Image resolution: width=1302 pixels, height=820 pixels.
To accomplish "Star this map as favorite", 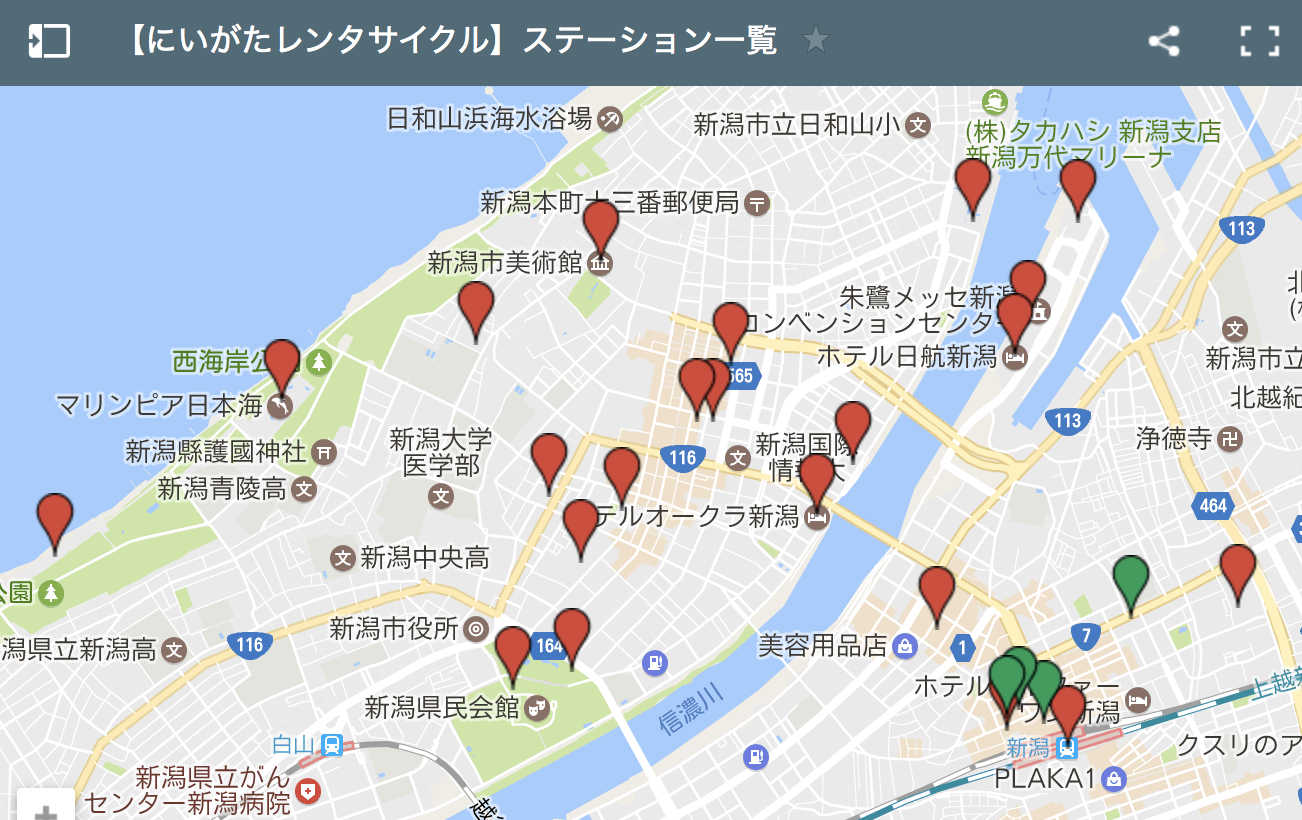I will [x=816, y=41].
